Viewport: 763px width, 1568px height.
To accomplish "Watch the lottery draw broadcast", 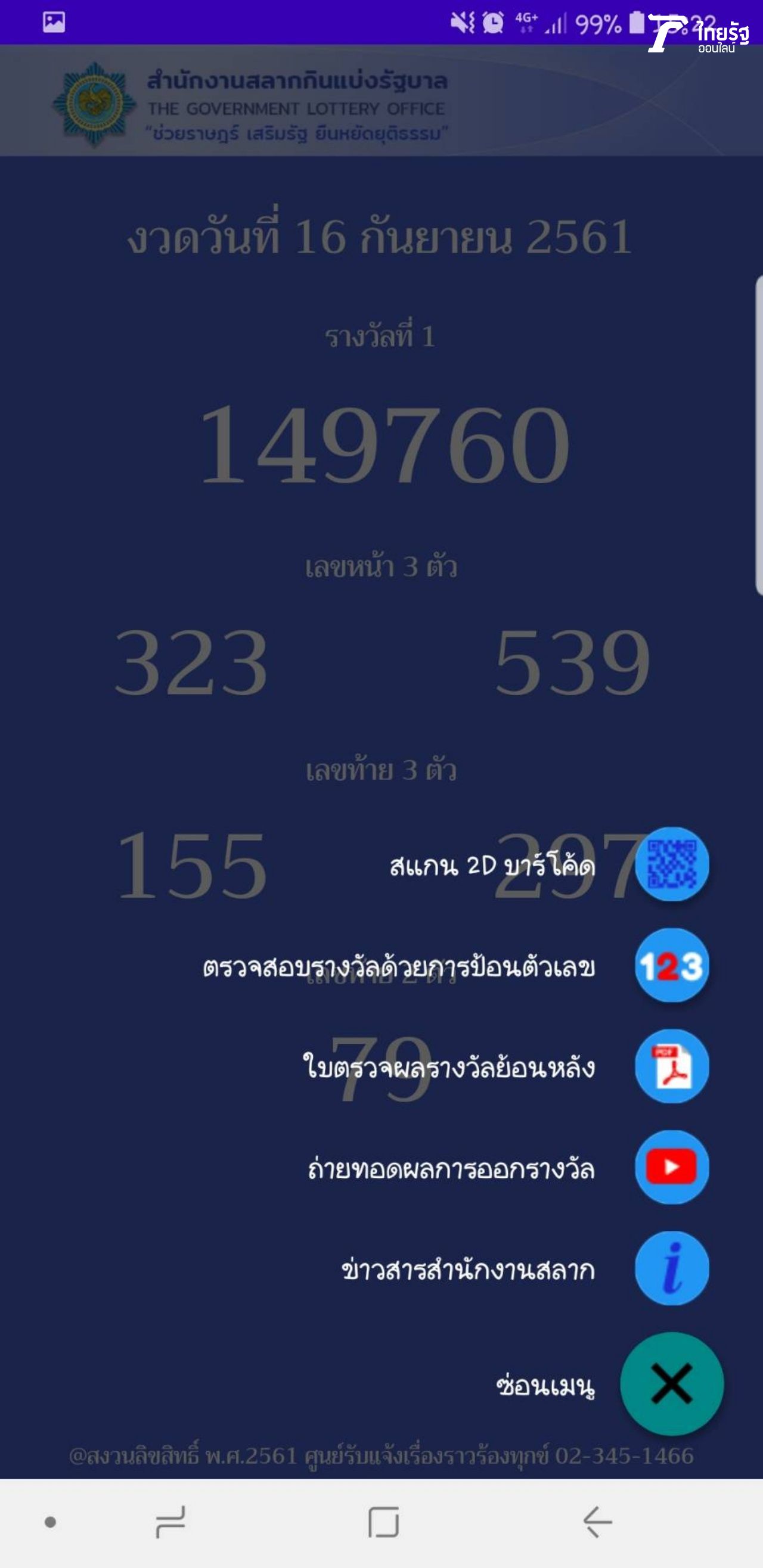I will pyautogui.click(x=671, y=1167).
